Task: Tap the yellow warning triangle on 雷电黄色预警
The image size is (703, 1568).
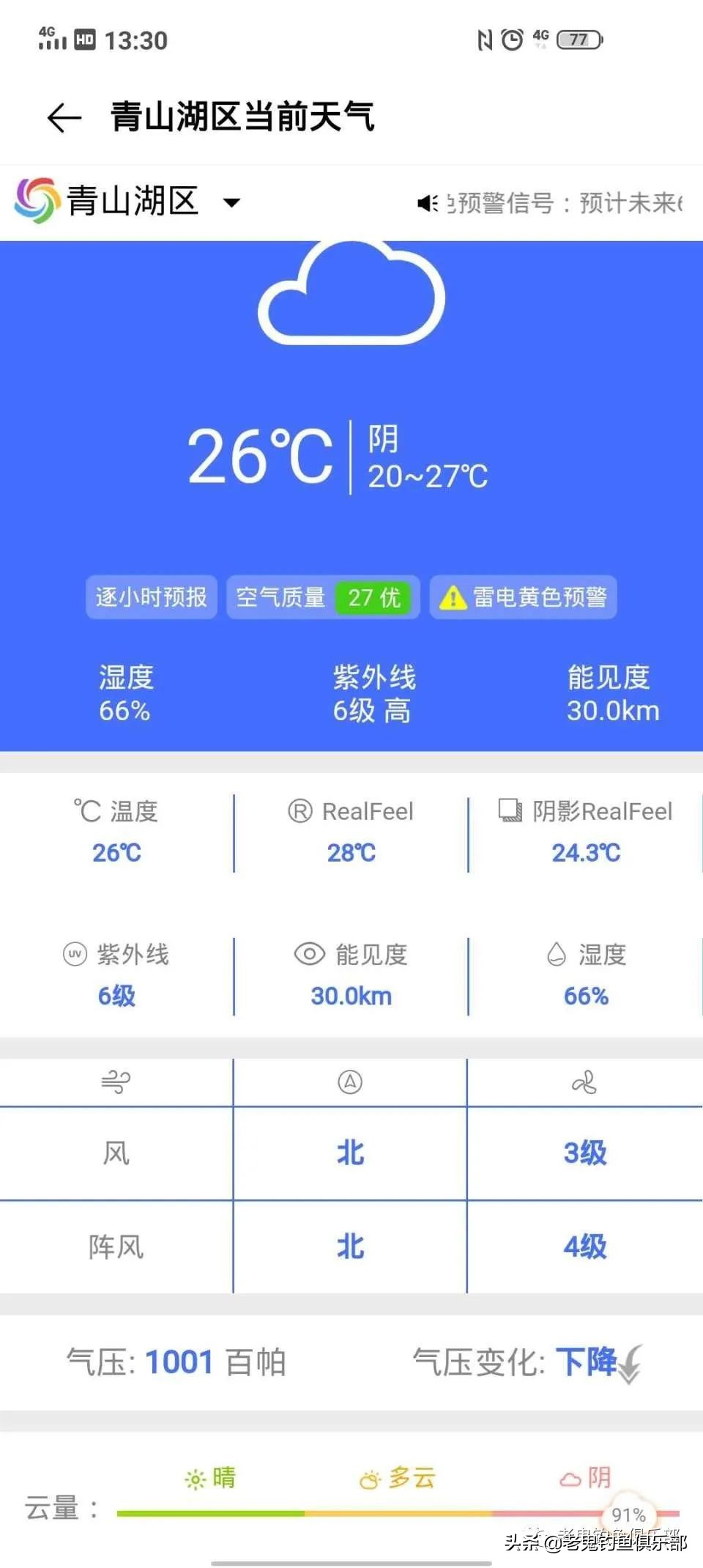Action: click(454, 598)
